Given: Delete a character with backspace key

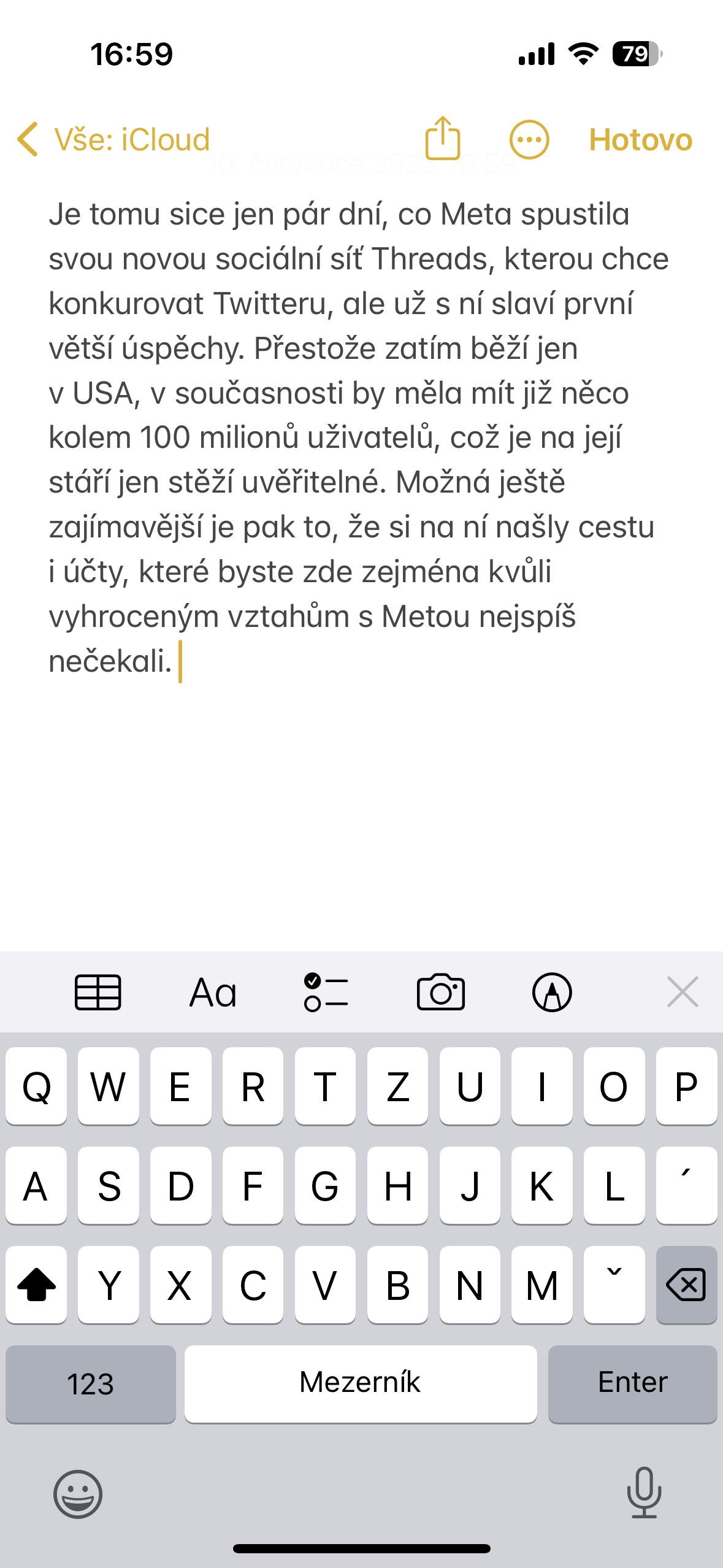Looking at the screenshot, I should [x=686, y=1285].
